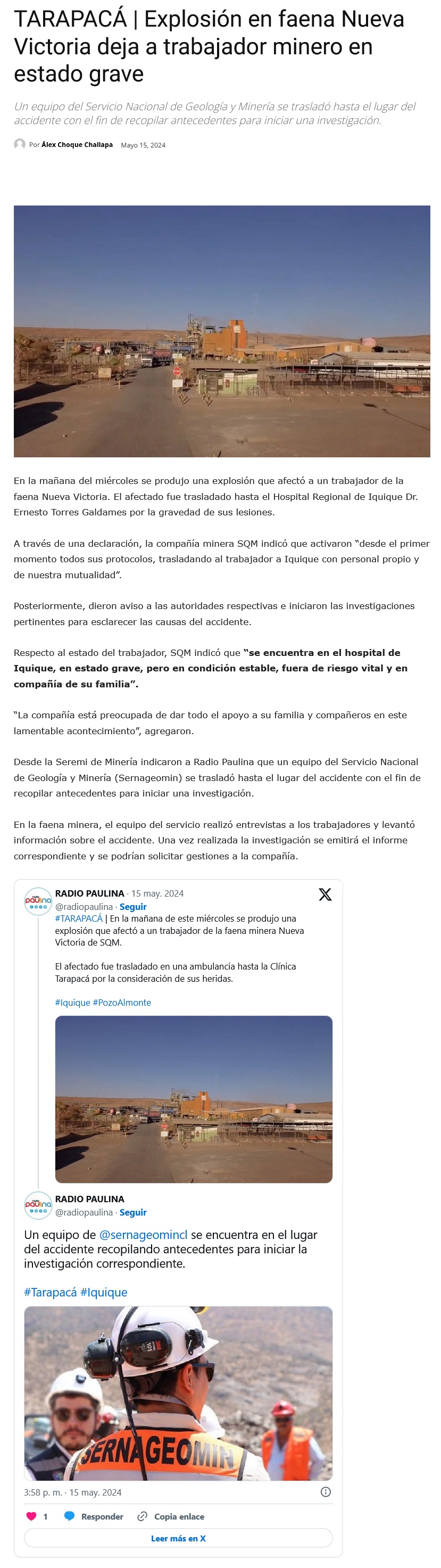Open author Álex Choque Challapa's profile
Image resolution: width=441 pixels, height=1568 pixels.
[77, 145]
